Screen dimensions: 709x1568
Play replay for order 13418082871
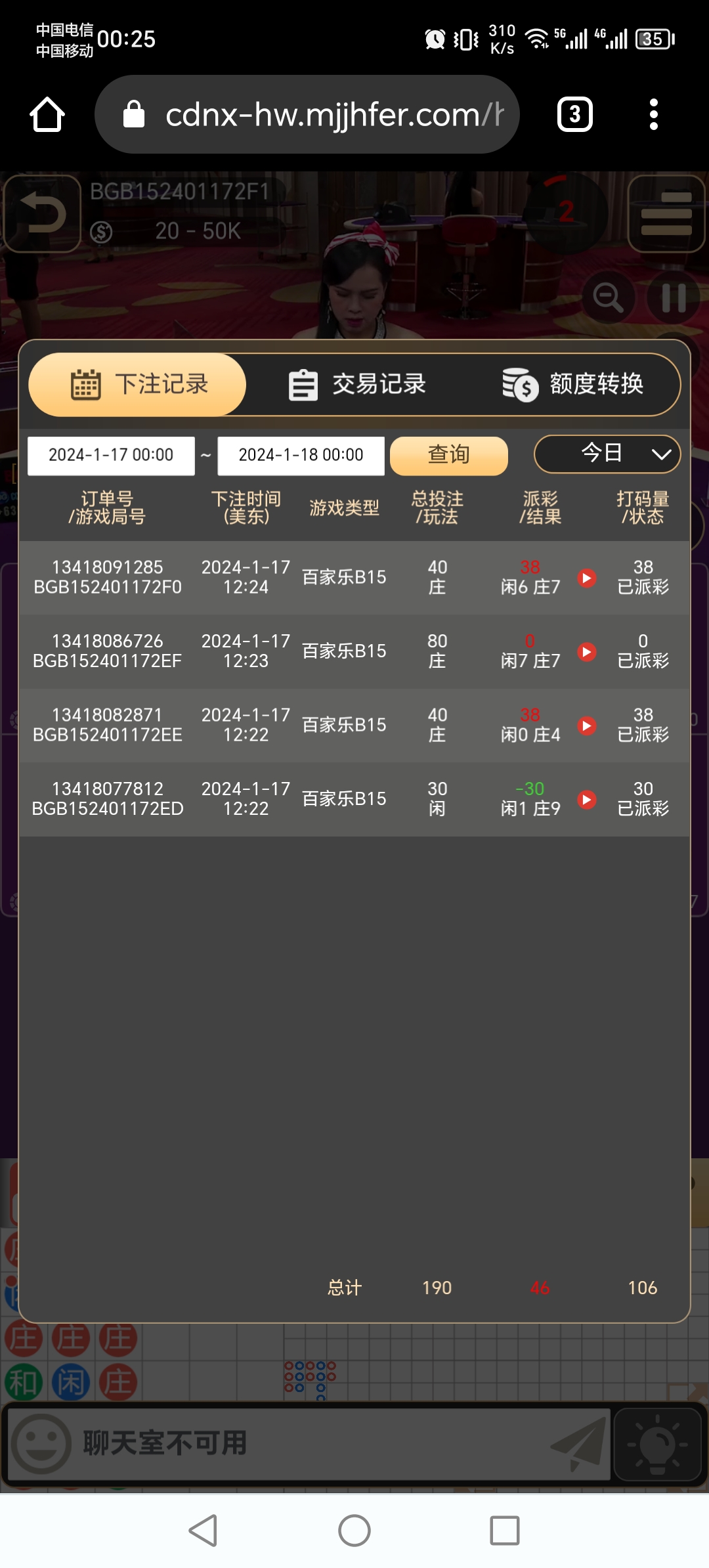[x=587, y=726]
